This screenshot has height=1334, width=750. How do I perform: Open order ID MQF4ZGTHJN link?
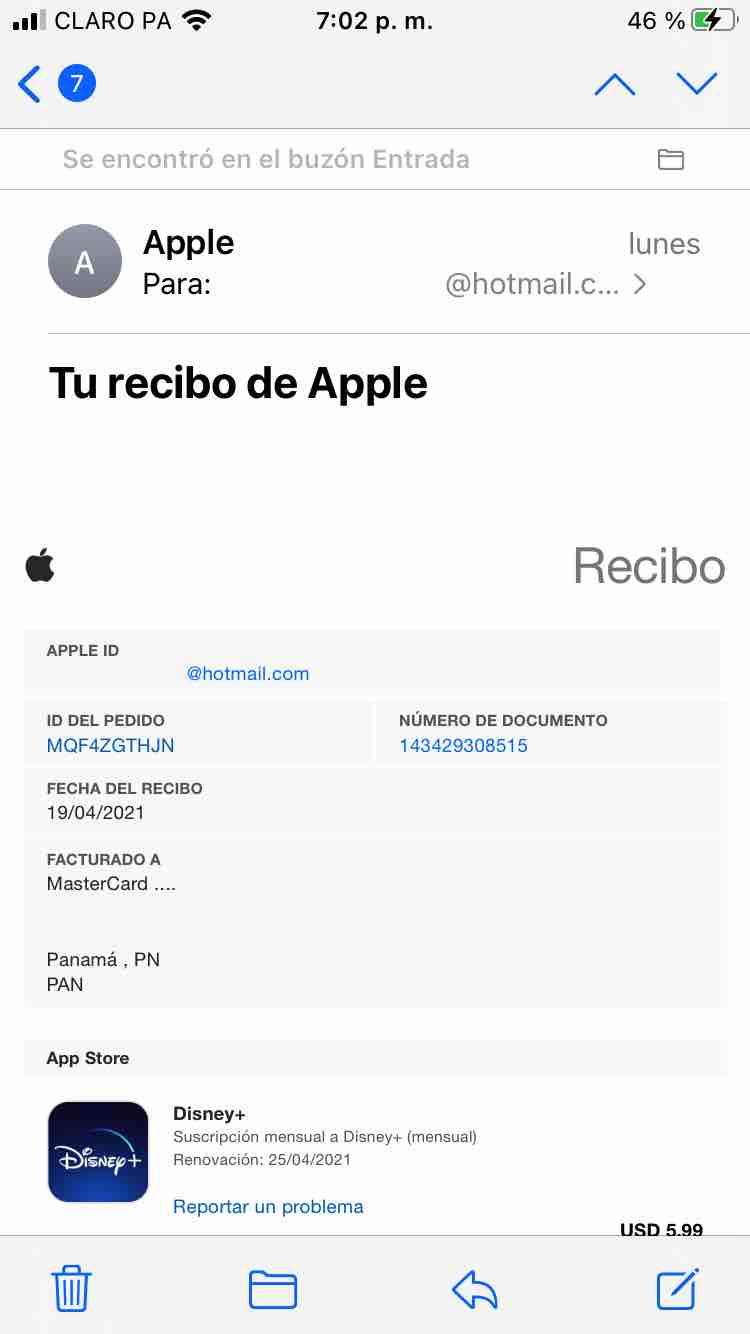pyautogui.click(x=110, y=746)
